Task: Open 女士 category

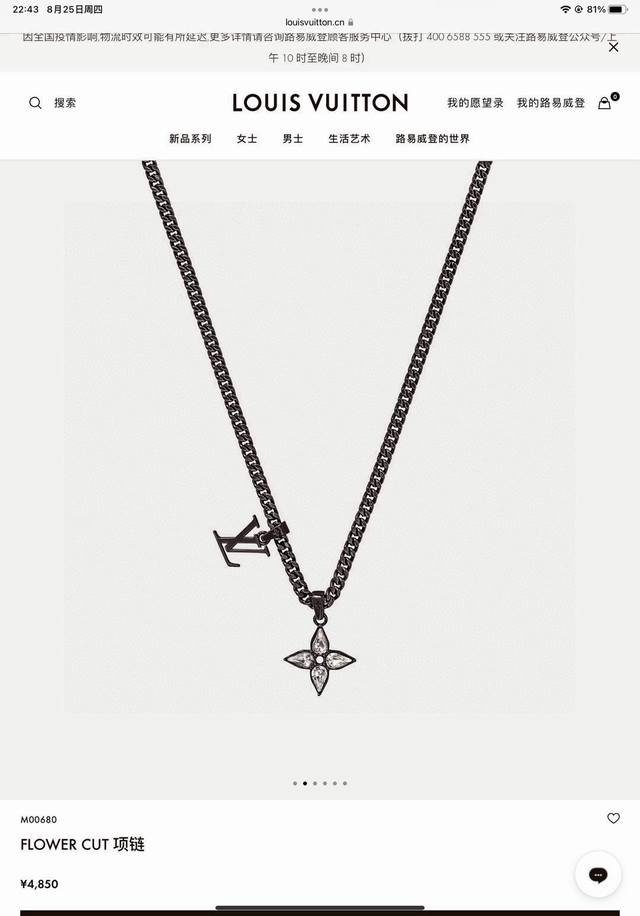Action: 247,139
